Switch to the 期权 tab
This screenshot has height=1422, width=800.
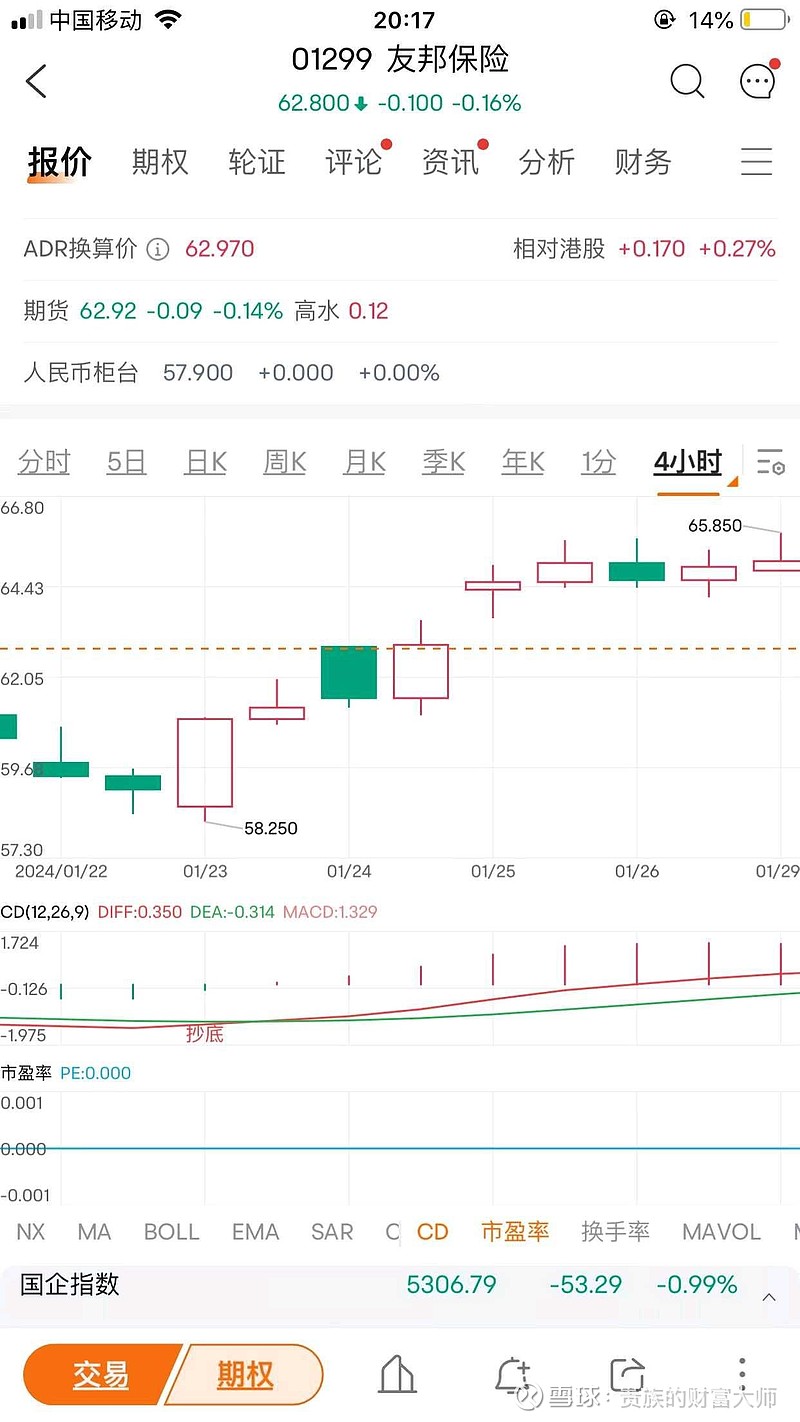click(x=159, y=163)
